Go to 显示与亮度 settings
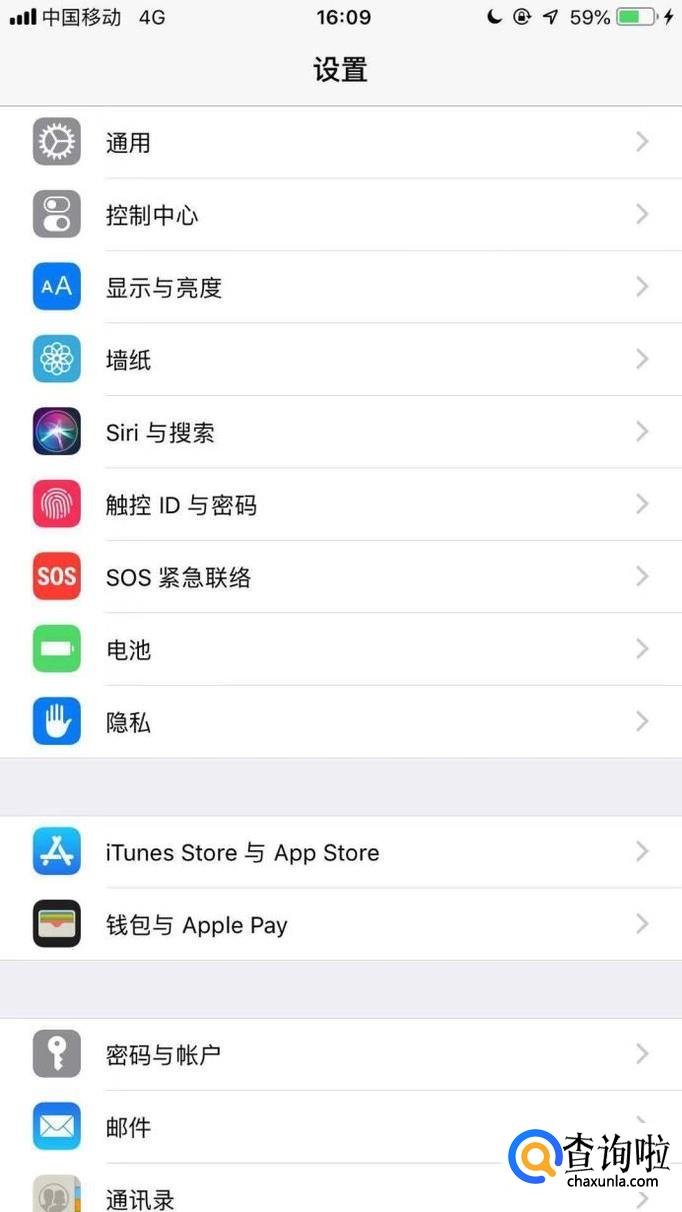This screenshot has height=1212, width=682. tap(340, 288)
